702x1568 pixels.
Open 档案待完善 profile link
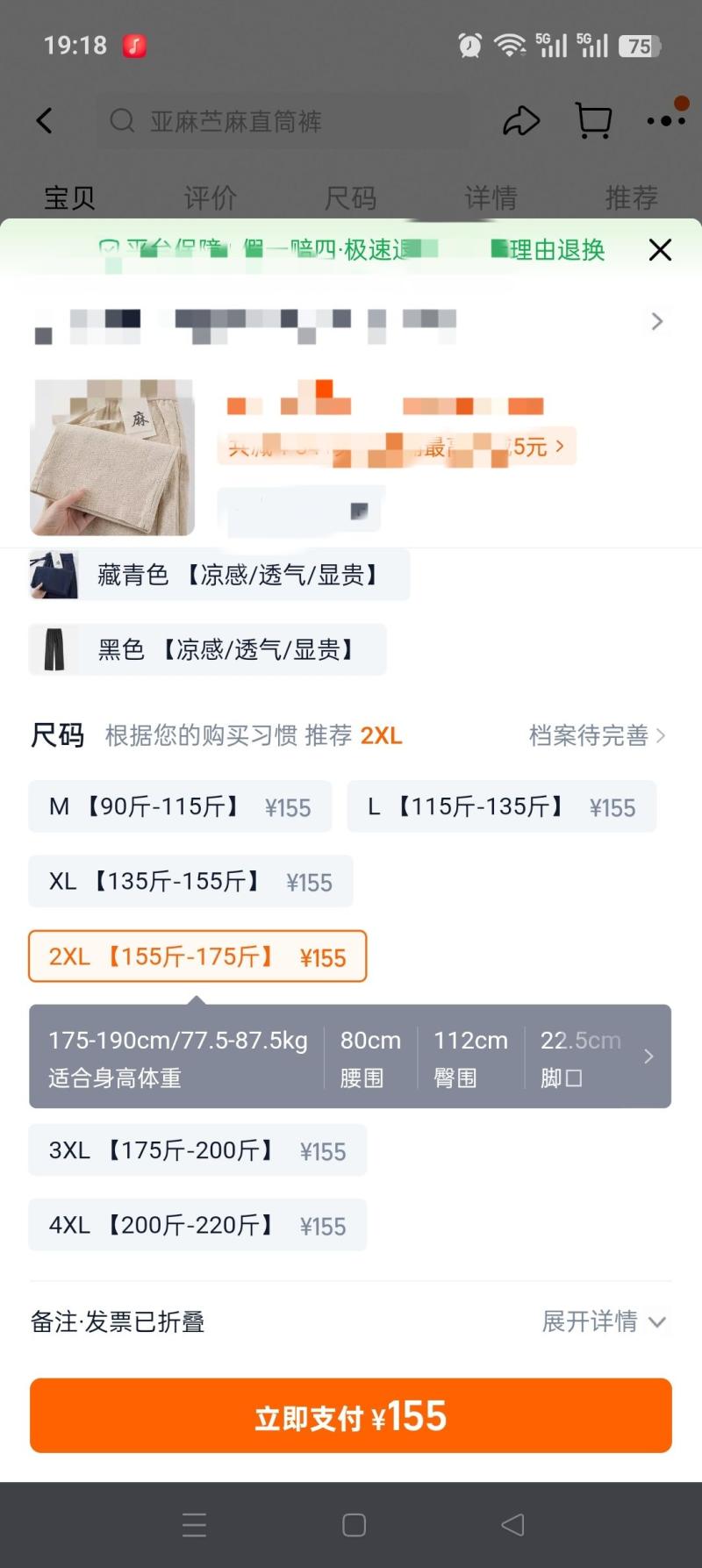[597, 735]
